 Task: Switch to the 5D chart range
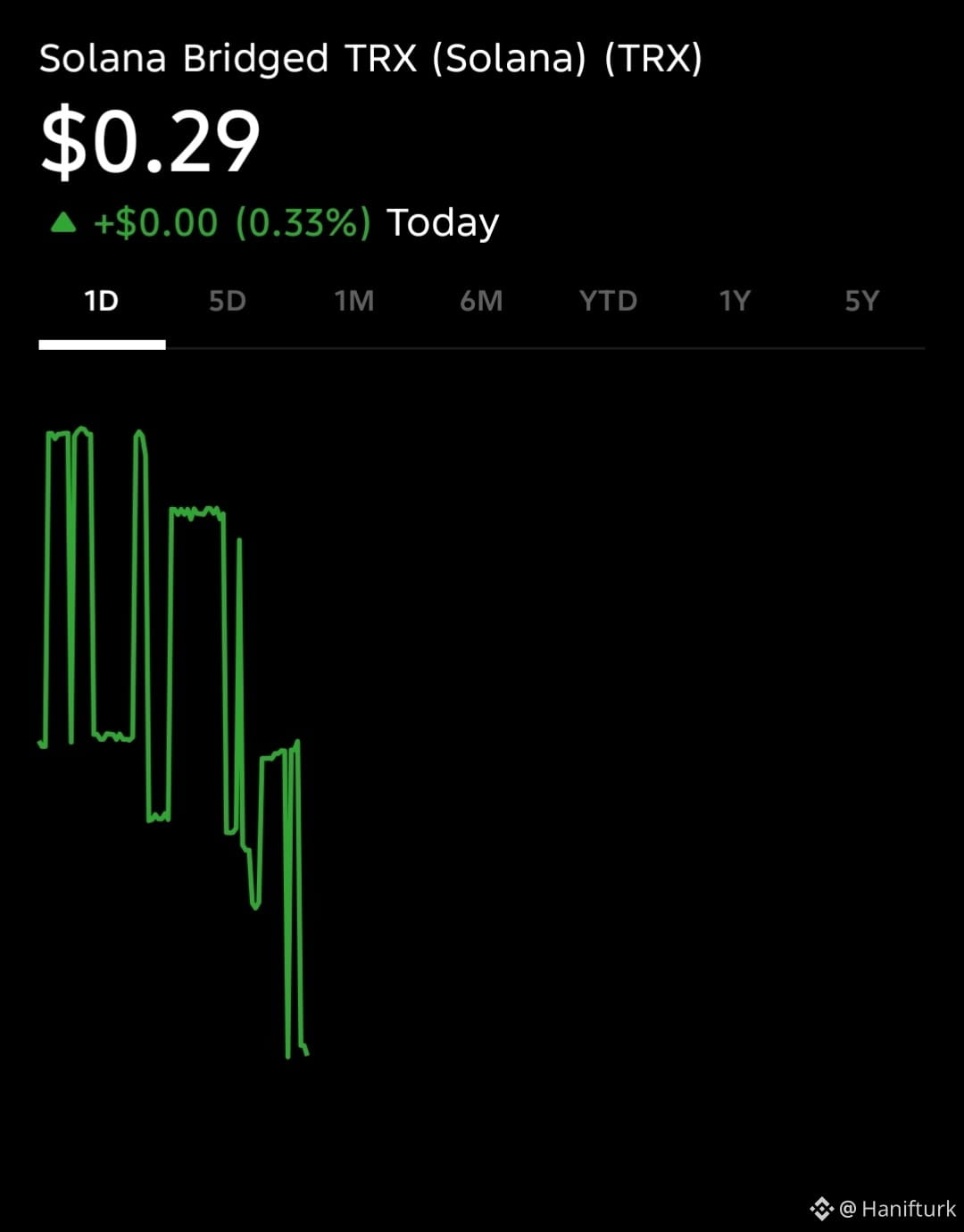(228, 301)
